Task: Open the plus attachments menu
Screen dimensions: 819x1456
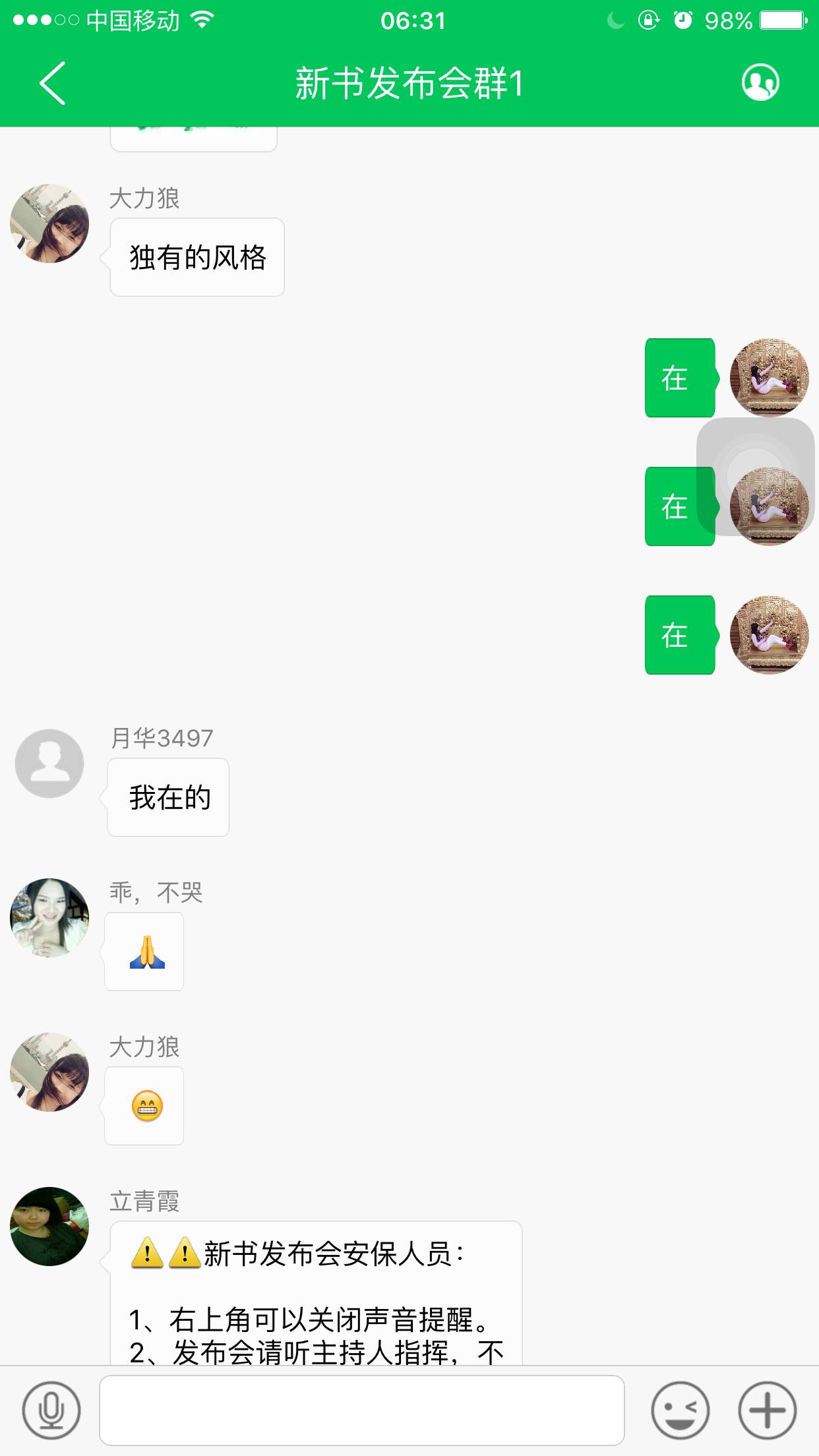Action: pyautogui.click(x=767, y=1410)
